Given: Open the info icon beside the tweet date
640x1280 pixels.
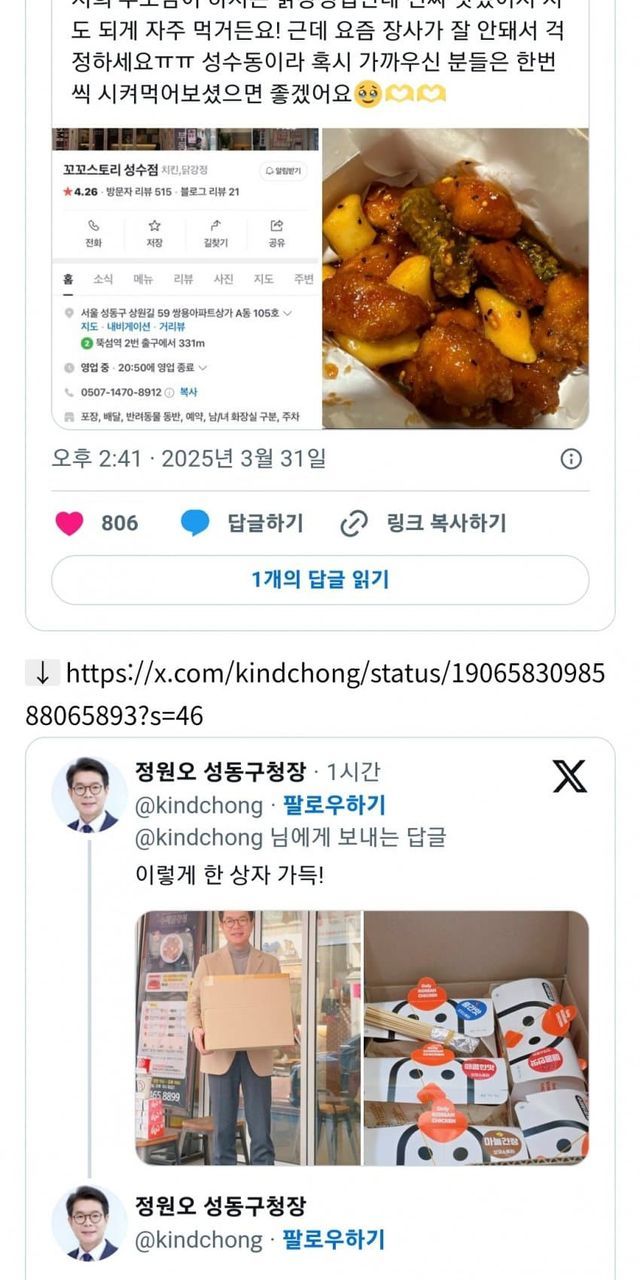Looking at the screenshot, I should point(571,459).
